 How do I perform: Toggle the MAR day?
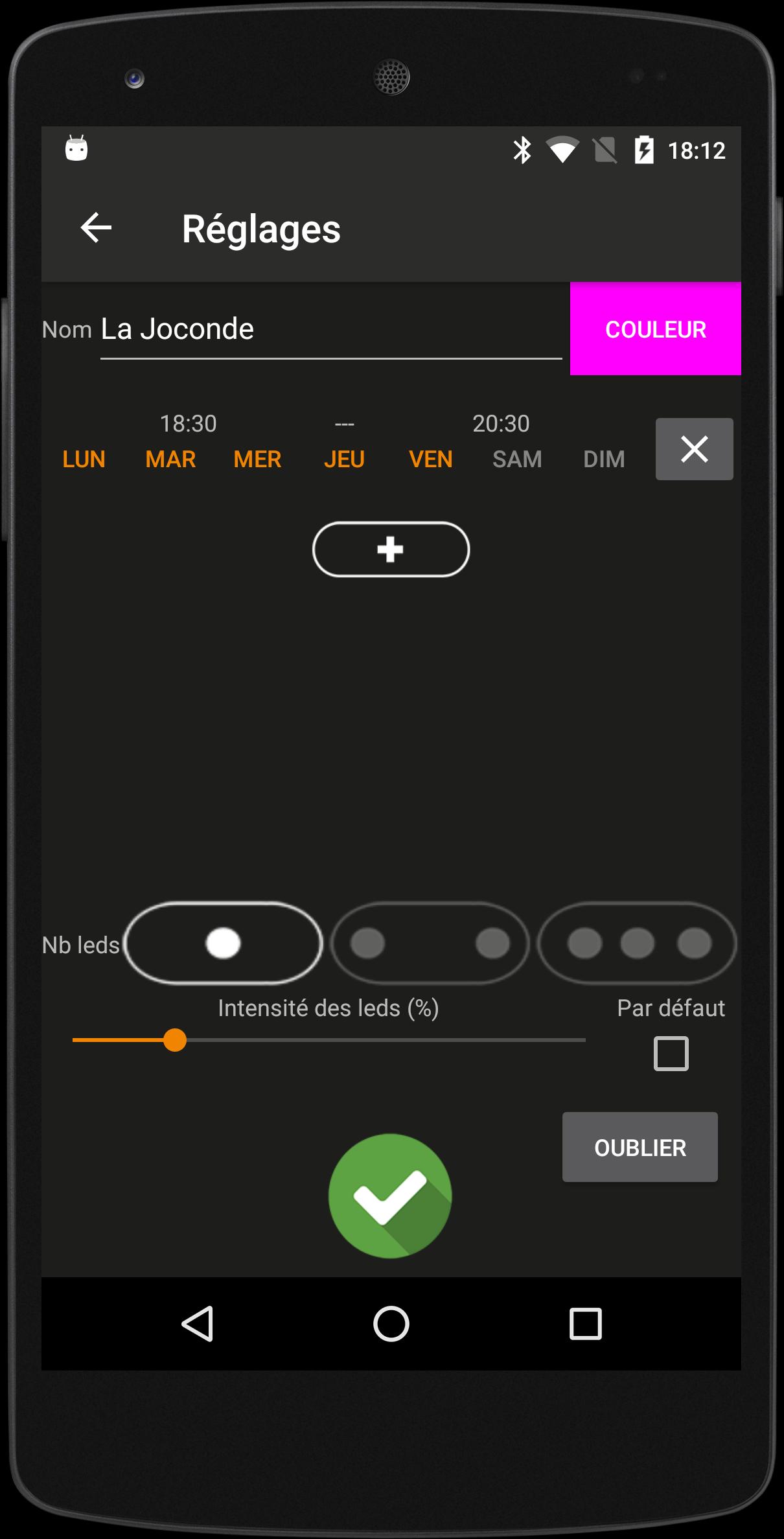(x=170, y=459)
